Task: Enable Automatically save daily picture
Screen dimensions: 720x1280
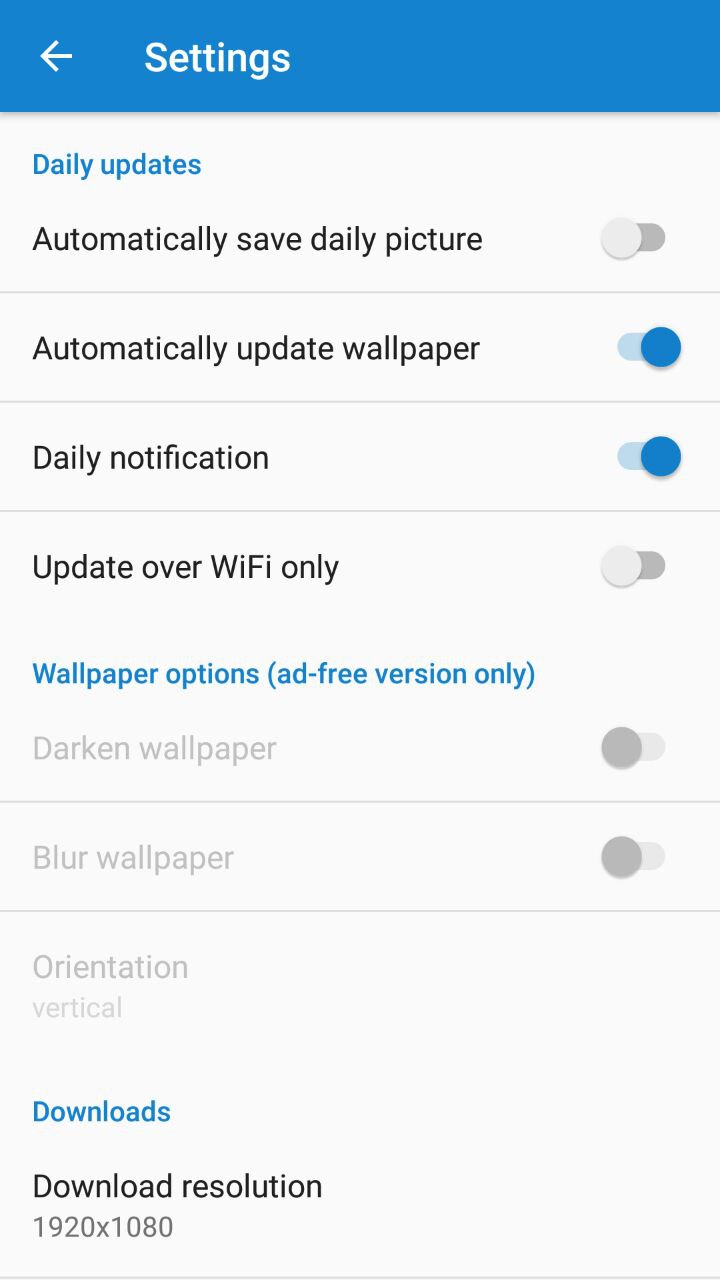Action: point(634,239)
